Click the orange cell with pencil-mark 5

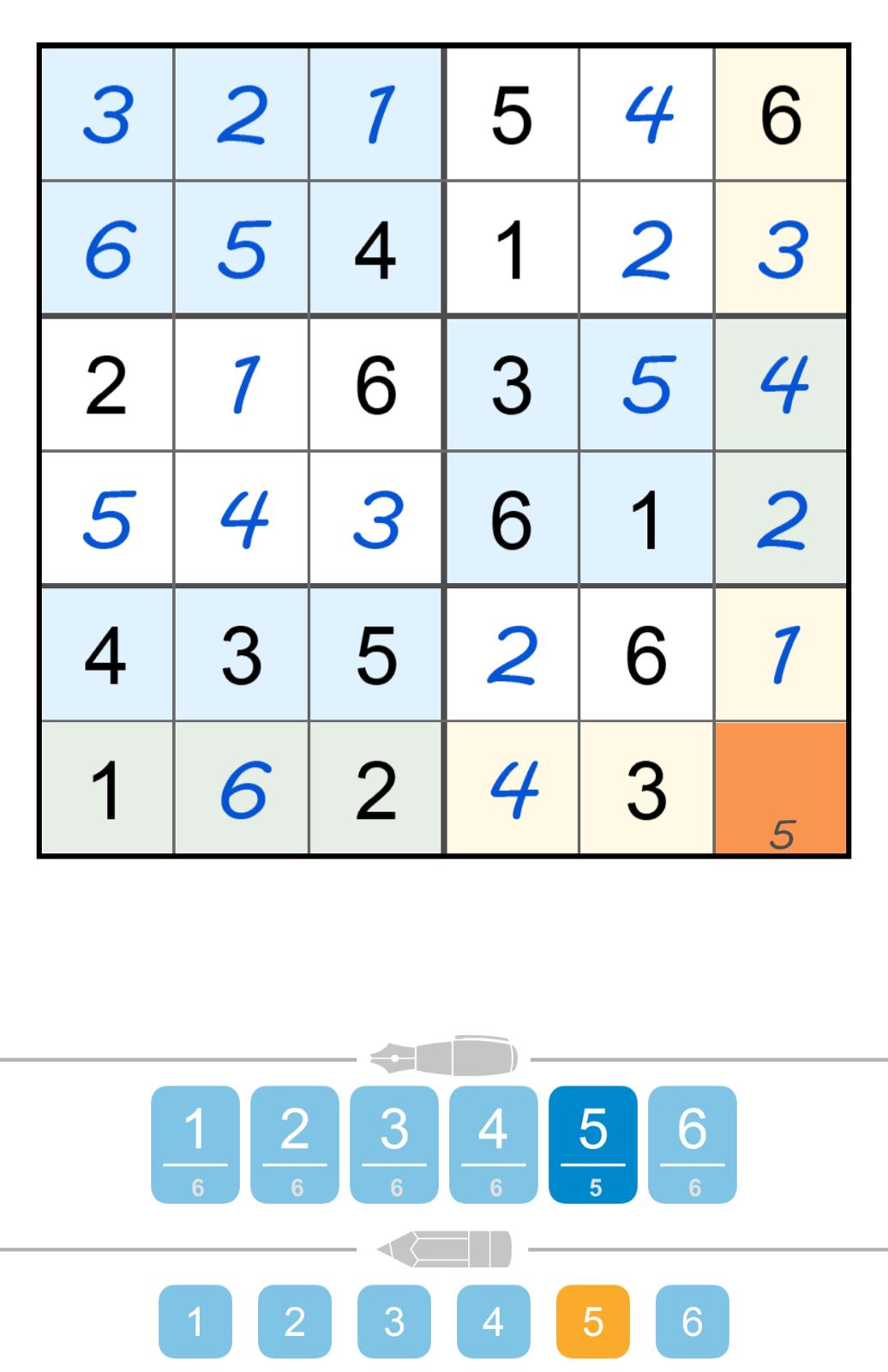780,789
